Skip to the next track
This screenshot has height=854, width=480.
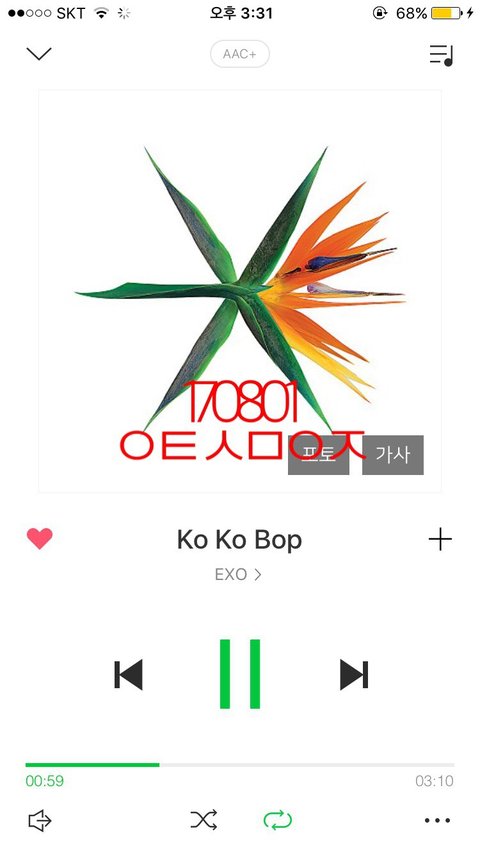click(x=354, y=674)
